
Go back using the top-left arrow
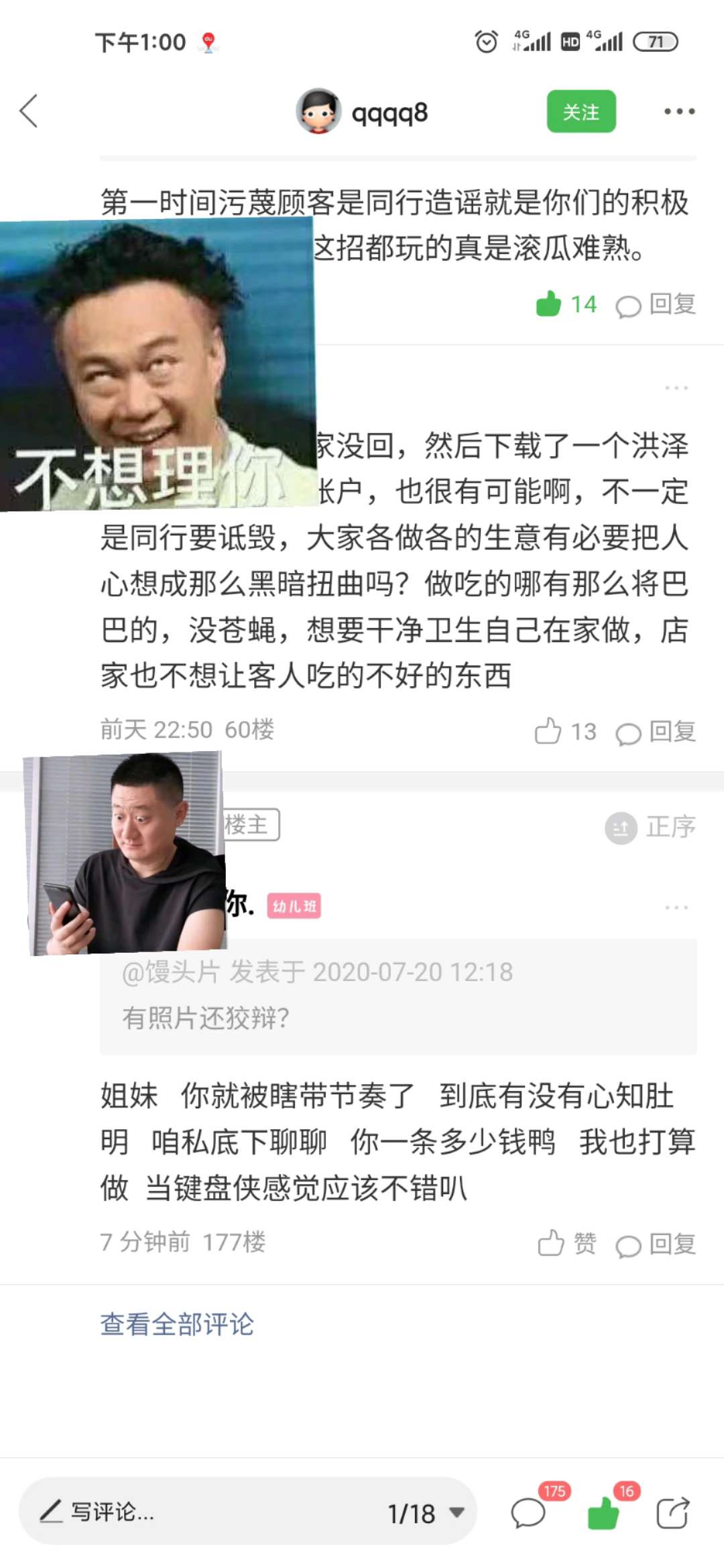(29, 111)
